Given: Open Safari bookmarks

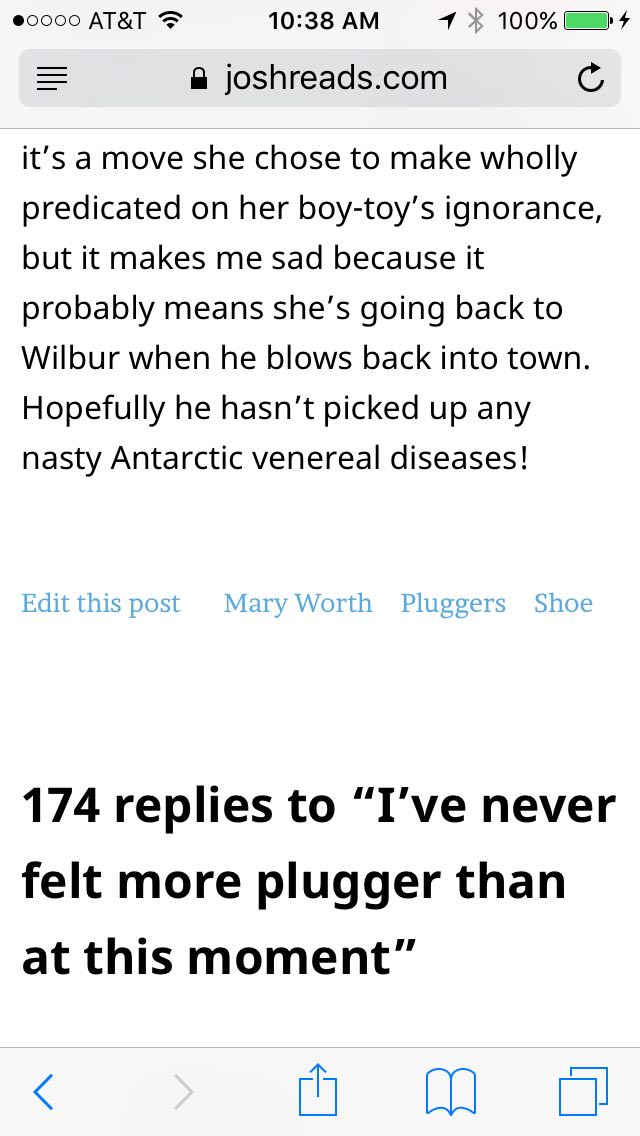Looking at the screenshot, I should coord(450,1091).
